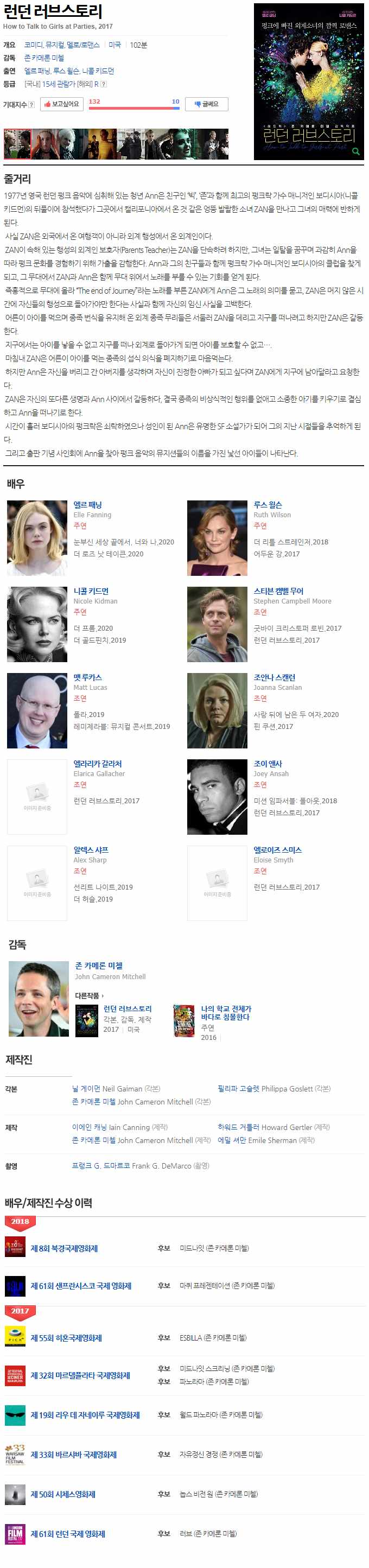369x1568 pixels.
Task: Open director link 존 카메론 미첼 in overview
Action: (x=44, y=58)
